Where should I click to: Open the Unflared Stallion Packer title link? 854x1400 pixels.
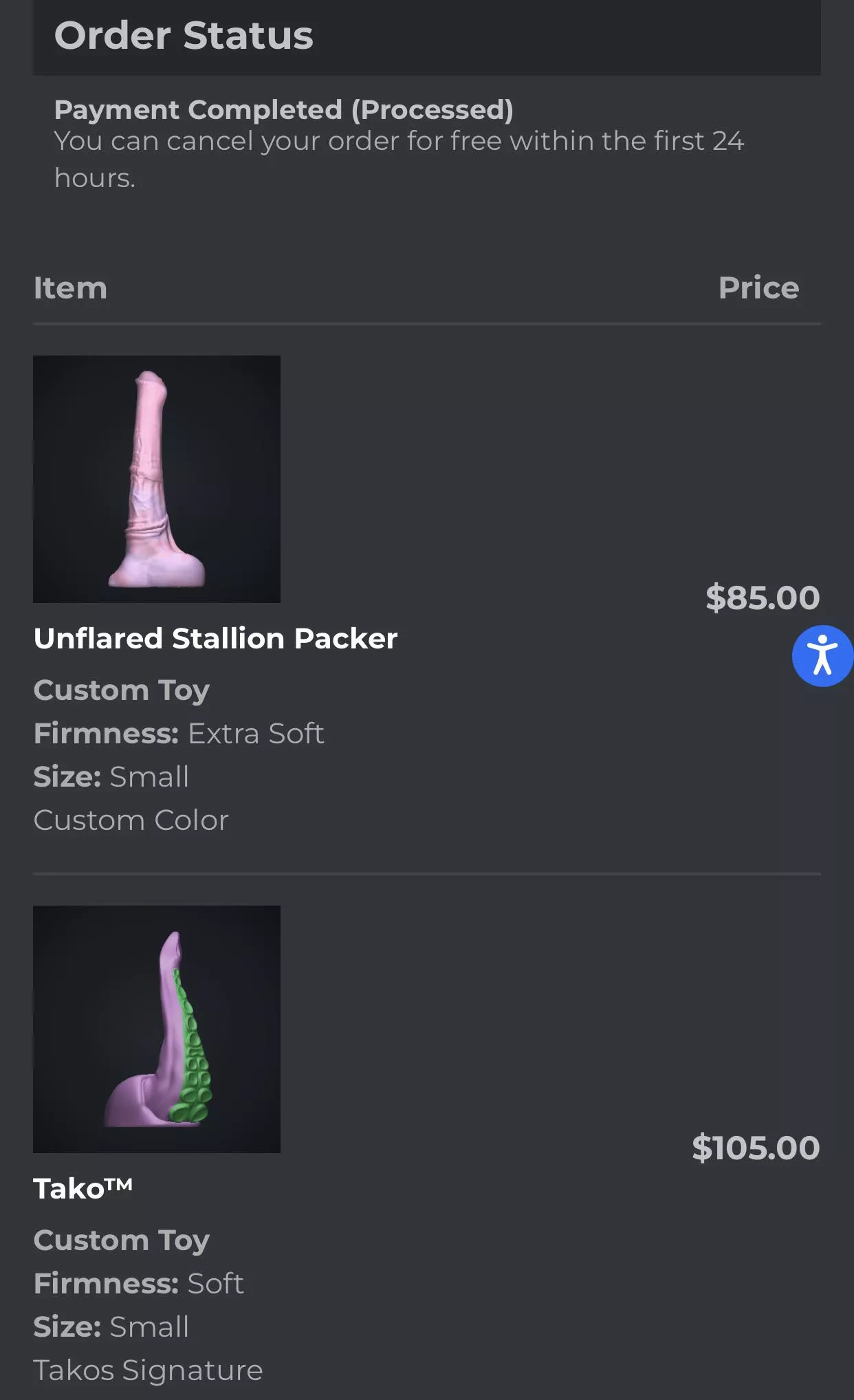215,638
